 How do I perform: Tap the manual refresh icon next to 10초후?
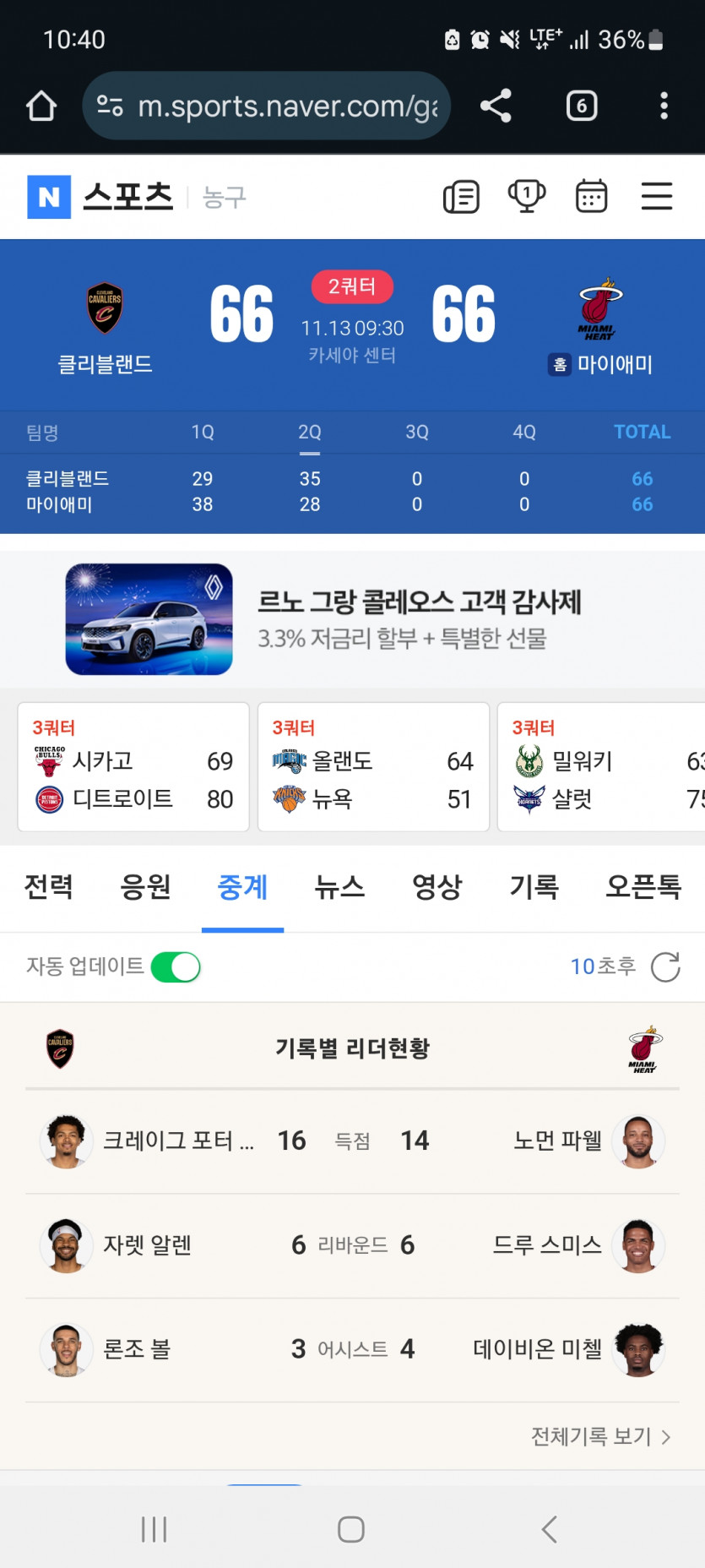click(x=665, y=966)
